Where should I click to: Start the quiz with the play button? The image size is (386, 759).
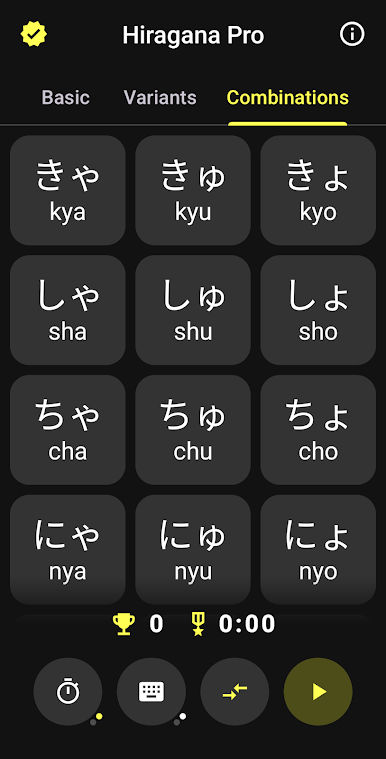318,692
